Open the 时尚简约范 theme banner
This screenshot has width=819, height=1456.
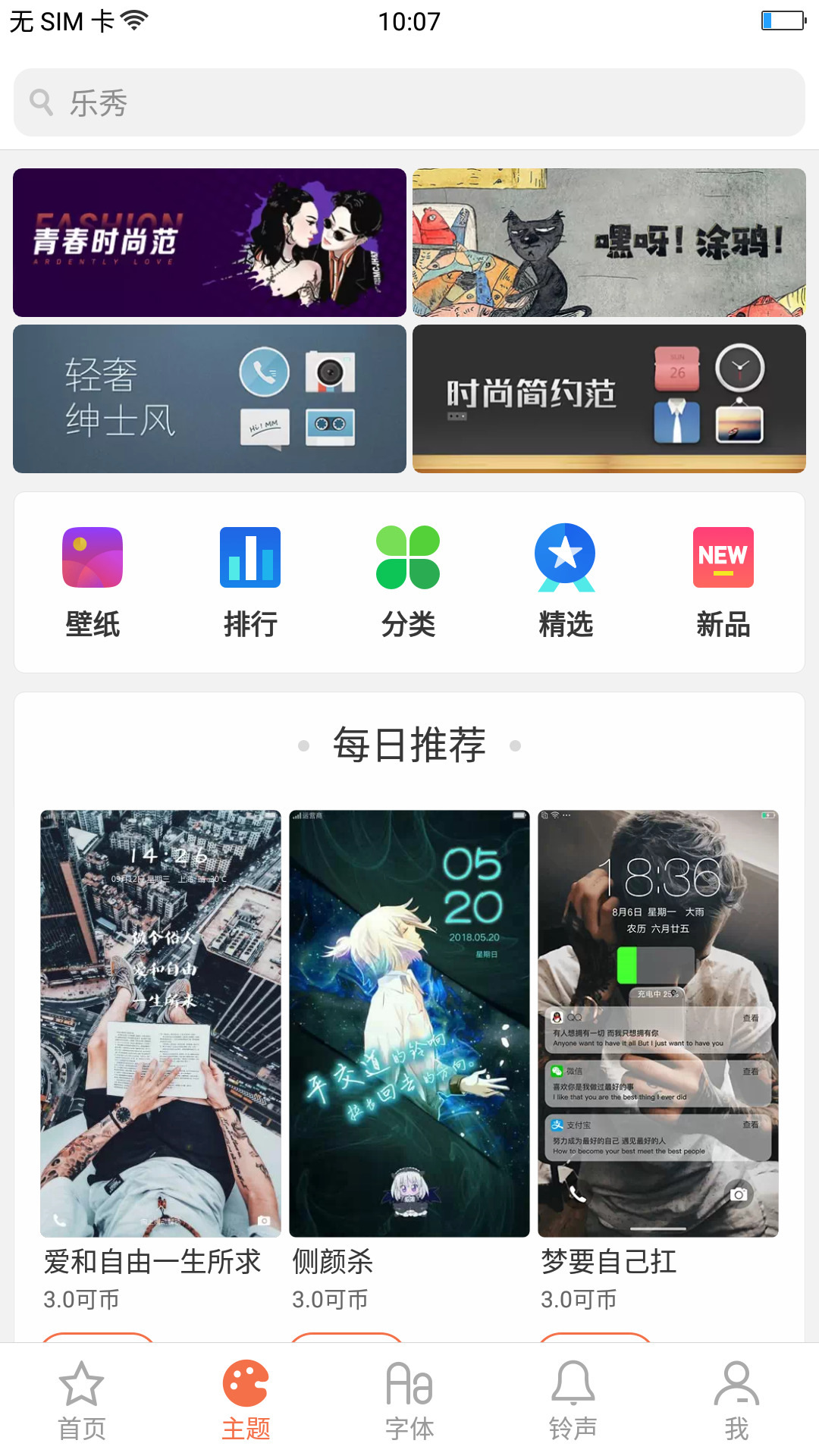[610, 399]
